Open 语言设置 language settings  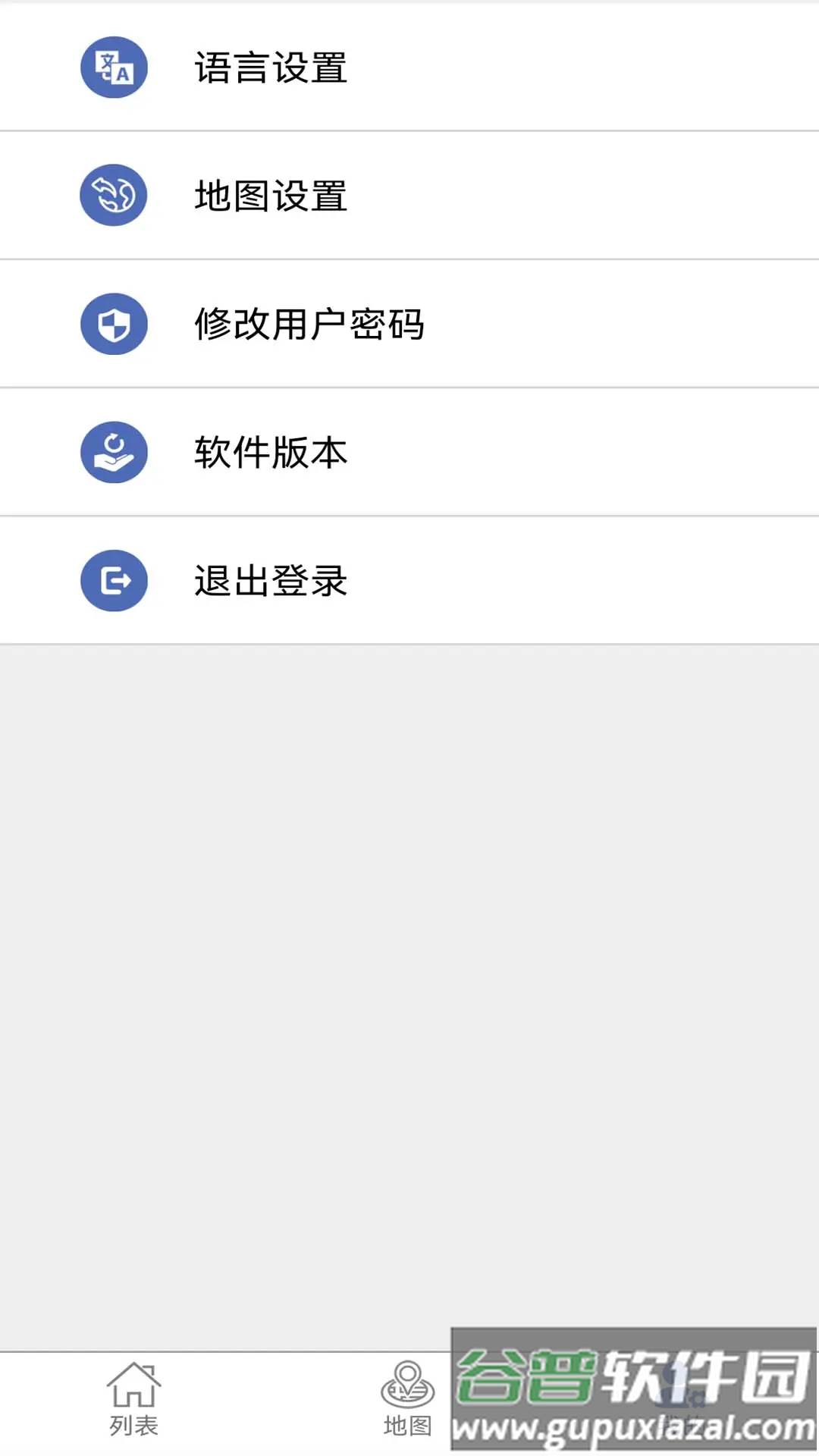271,67
